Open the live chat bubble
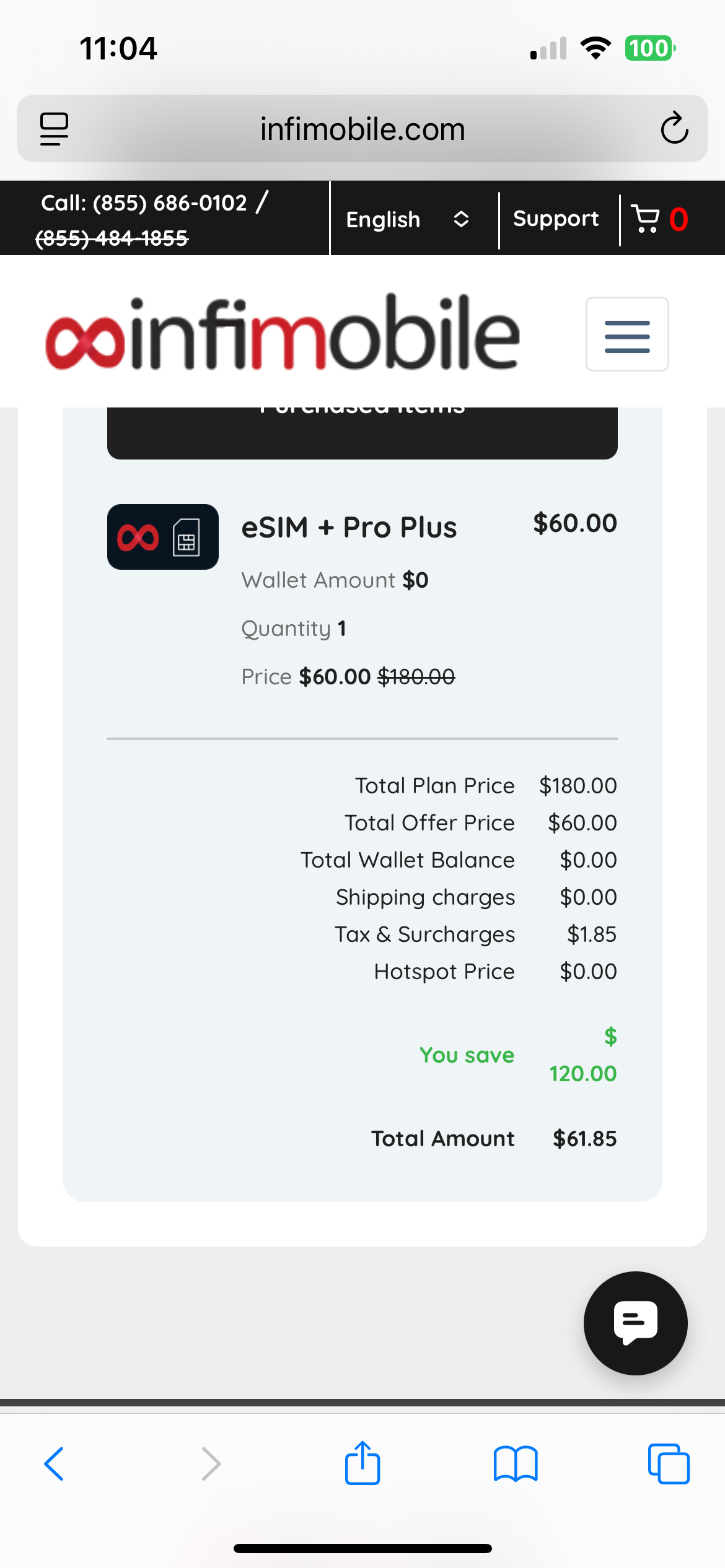725x1568 pixels. 635,1323
